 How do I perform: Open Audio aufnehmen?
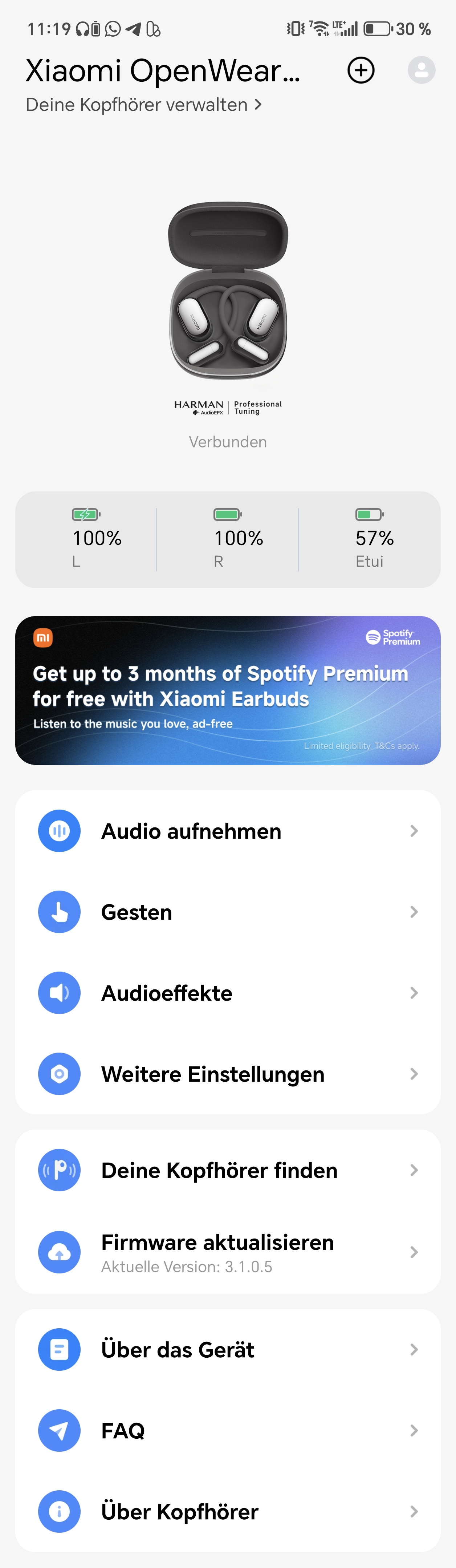click(x=228, y=831)
